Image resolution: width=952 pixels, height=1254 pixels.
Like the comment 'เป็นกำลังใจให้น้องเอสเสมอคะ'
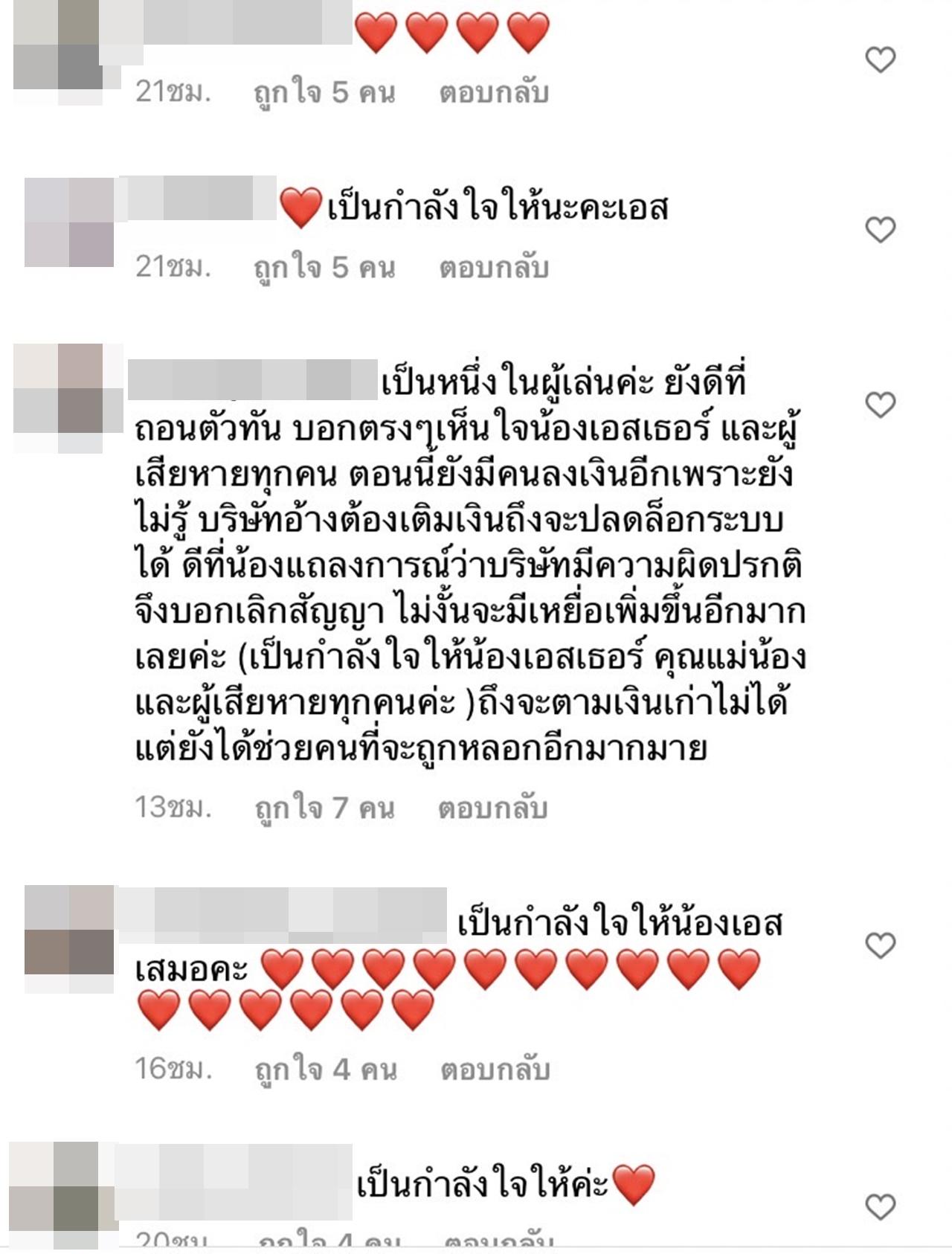click(881, 945)
